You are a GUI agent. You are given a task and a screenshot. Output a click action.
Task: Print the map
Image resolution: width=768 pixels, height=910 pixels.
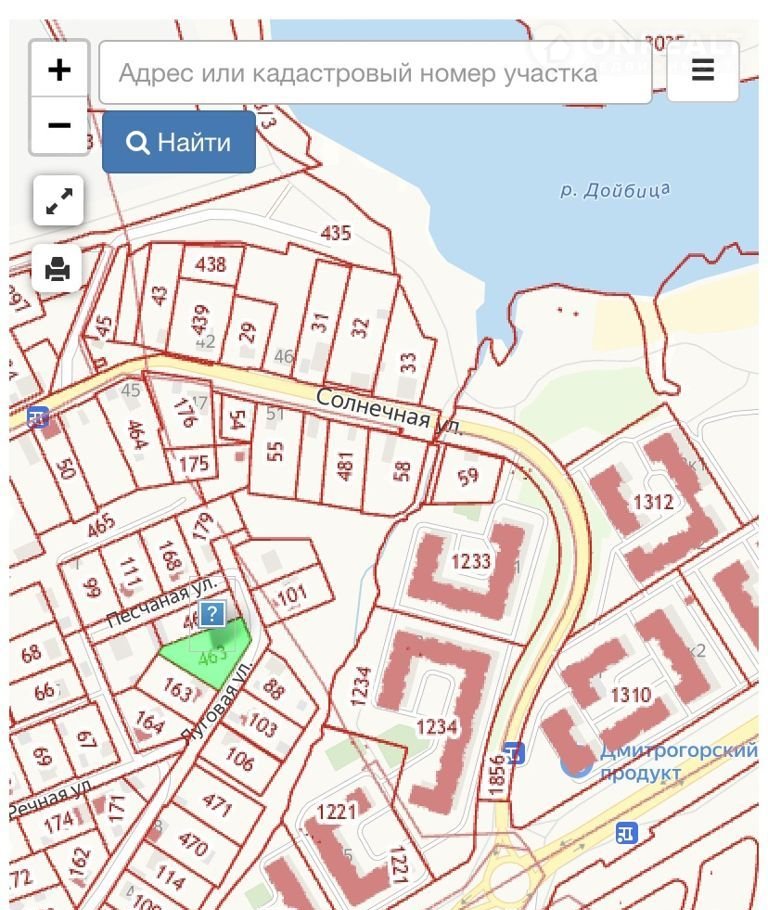point(57,268)
